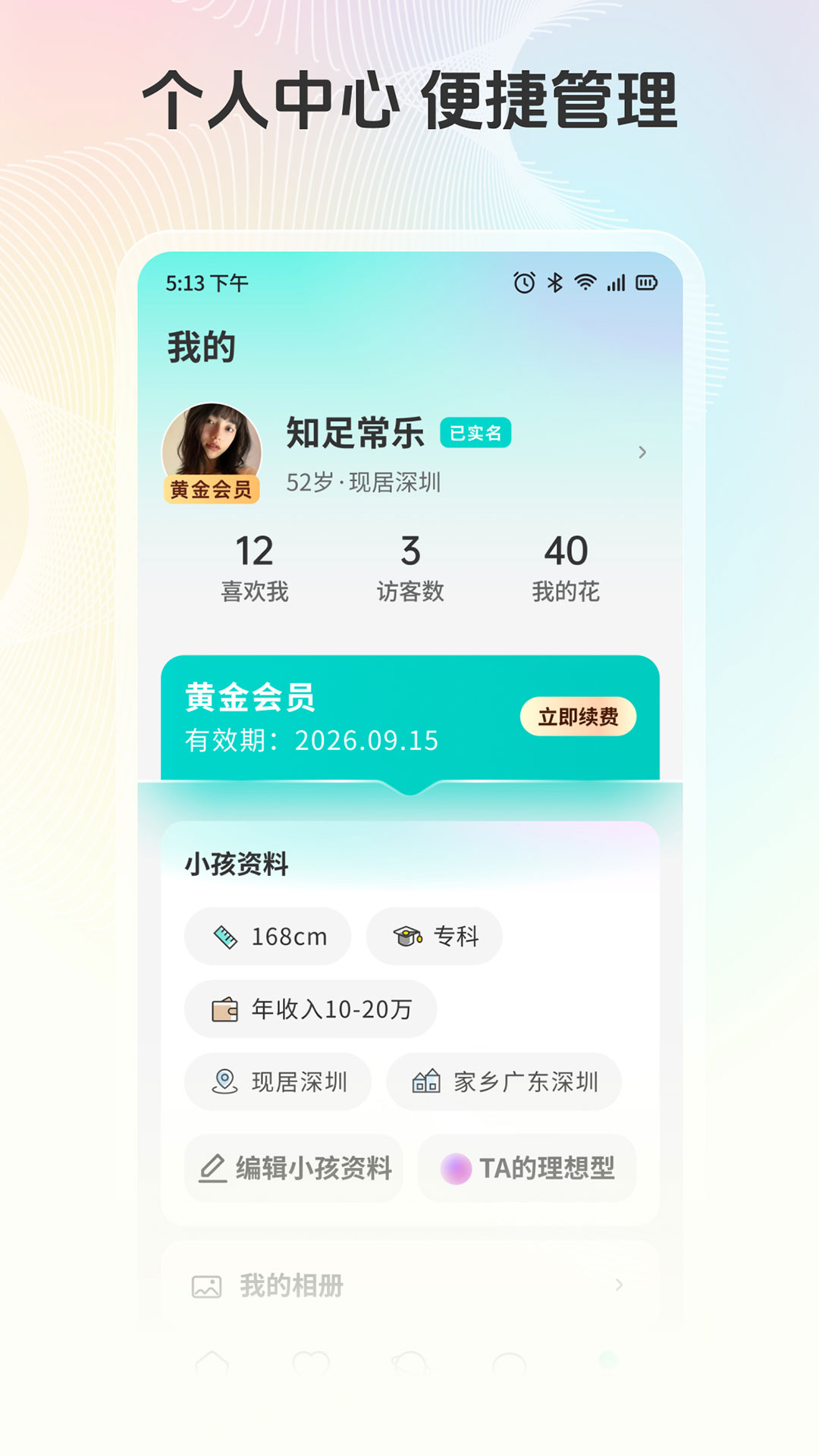Click the location pin icon next to 现居深圳
The image size is (819, 1456).
(224, 1083)
